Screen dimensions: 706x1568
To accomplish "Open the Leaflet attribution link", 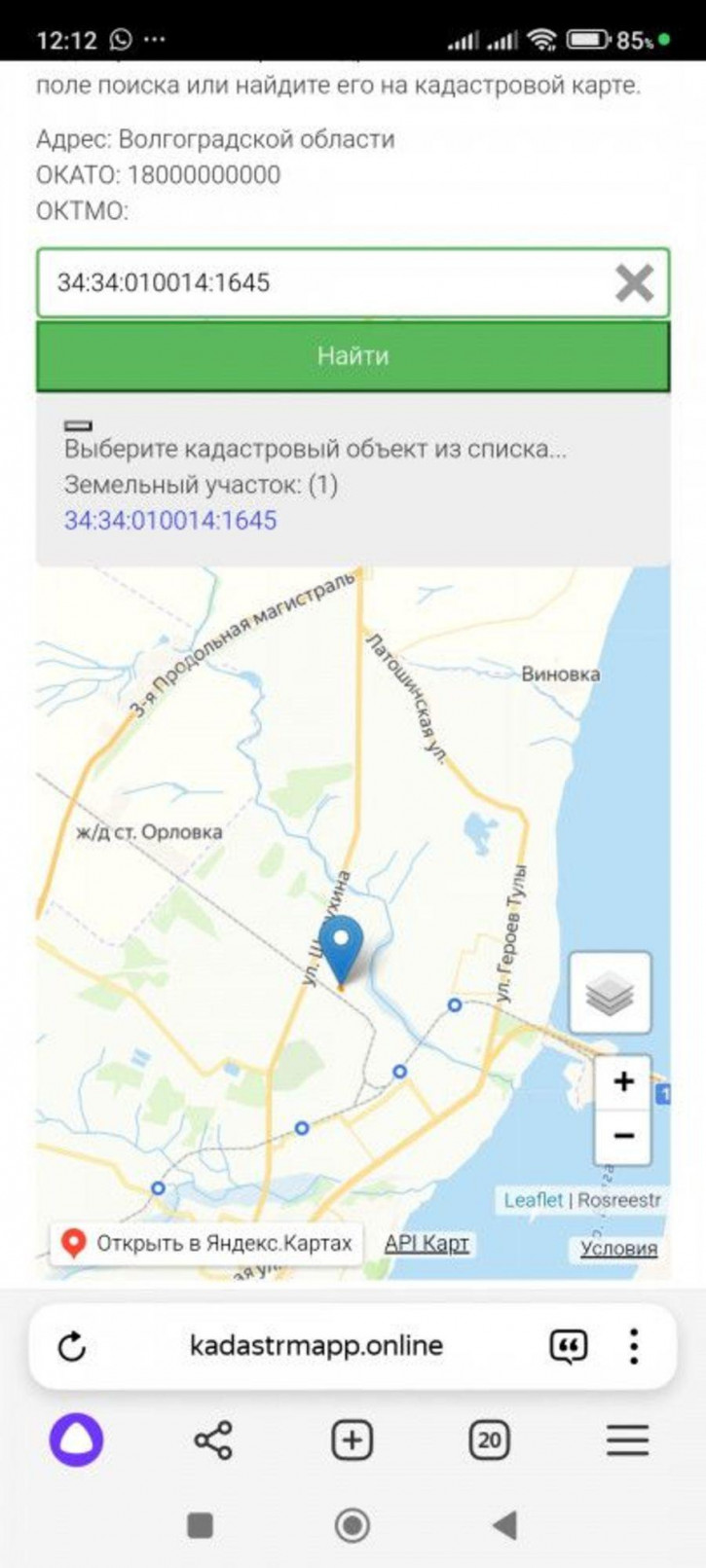I will [x=533, y=1200].
